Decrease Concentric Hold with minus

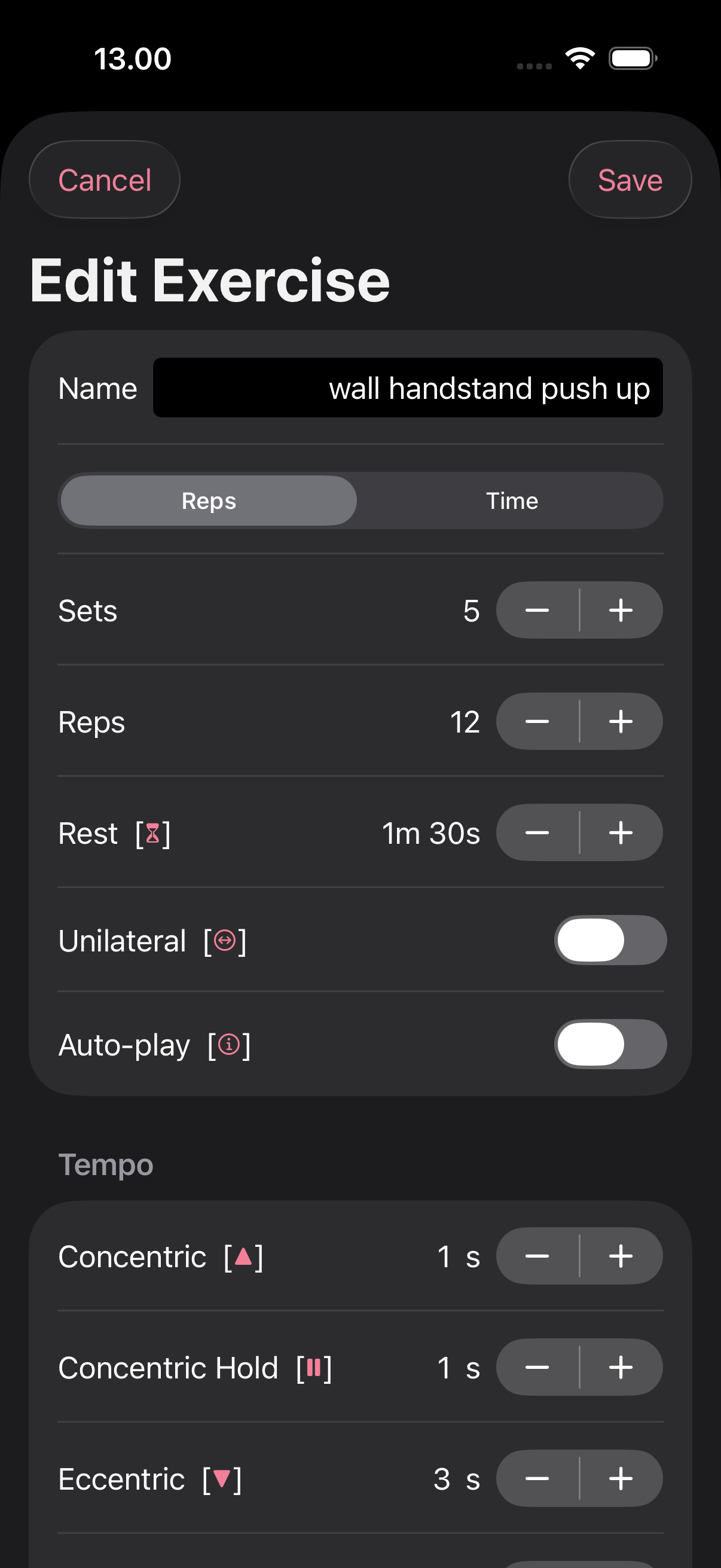click(538, 1367)
